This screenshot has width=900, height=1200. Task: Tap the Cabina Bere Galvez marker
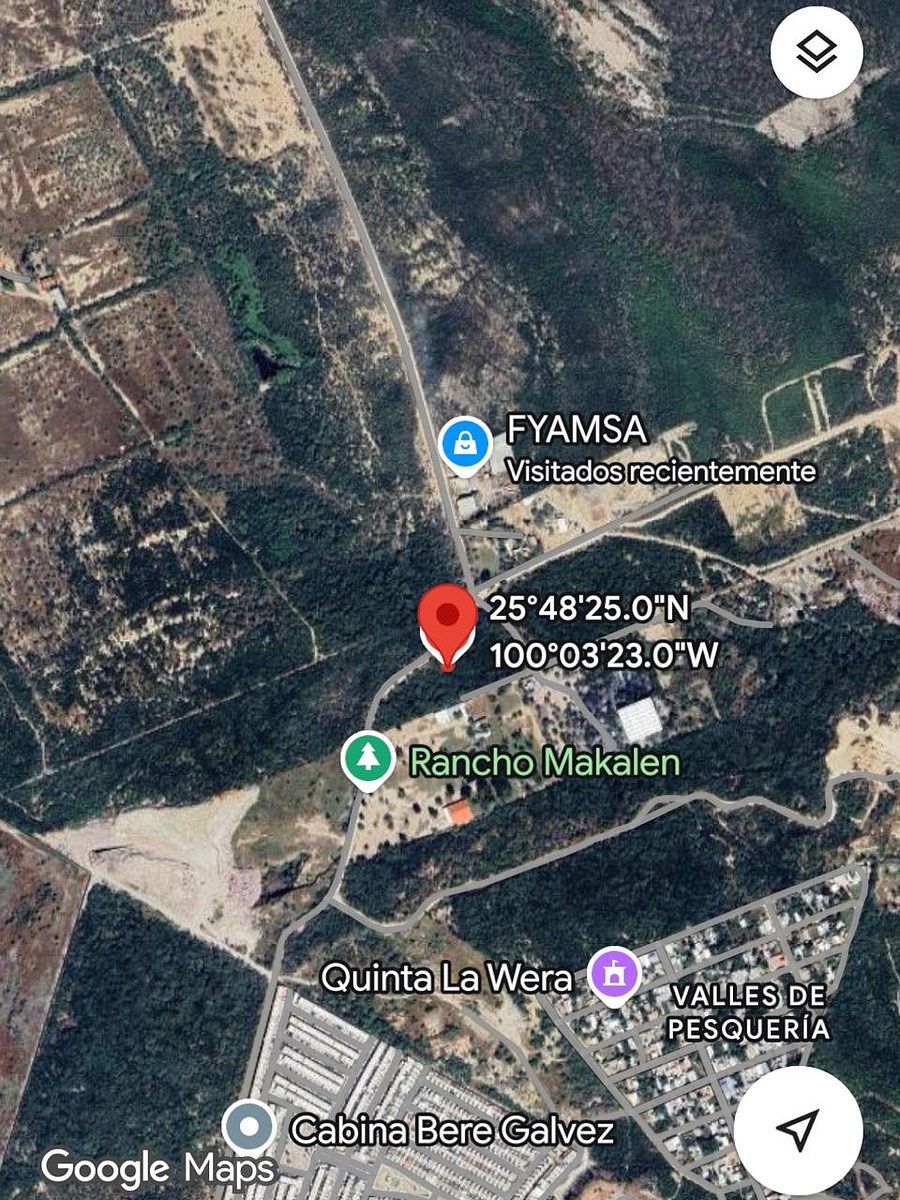pyautogui.click(x=247, y=1127)
